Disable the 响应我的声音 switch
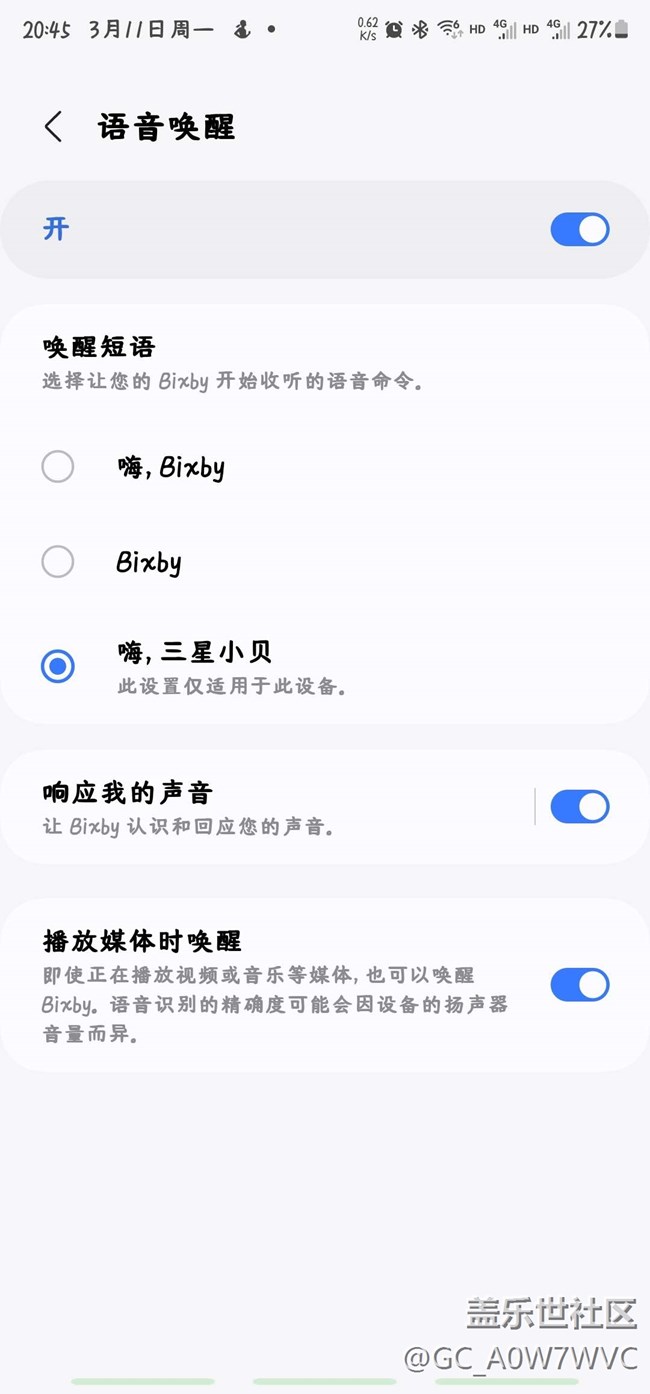 click(x=579, y=807)
